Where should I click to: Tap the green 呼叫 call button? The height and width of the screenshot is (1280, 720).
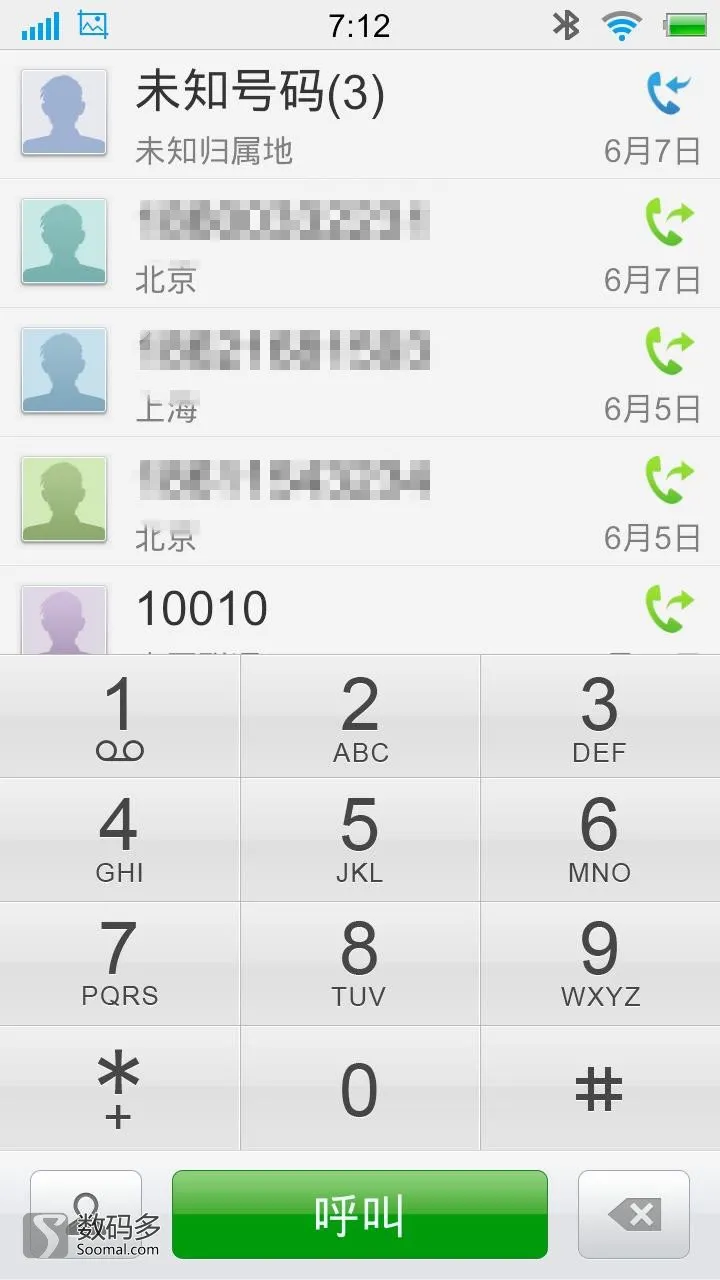point(360,1214)
